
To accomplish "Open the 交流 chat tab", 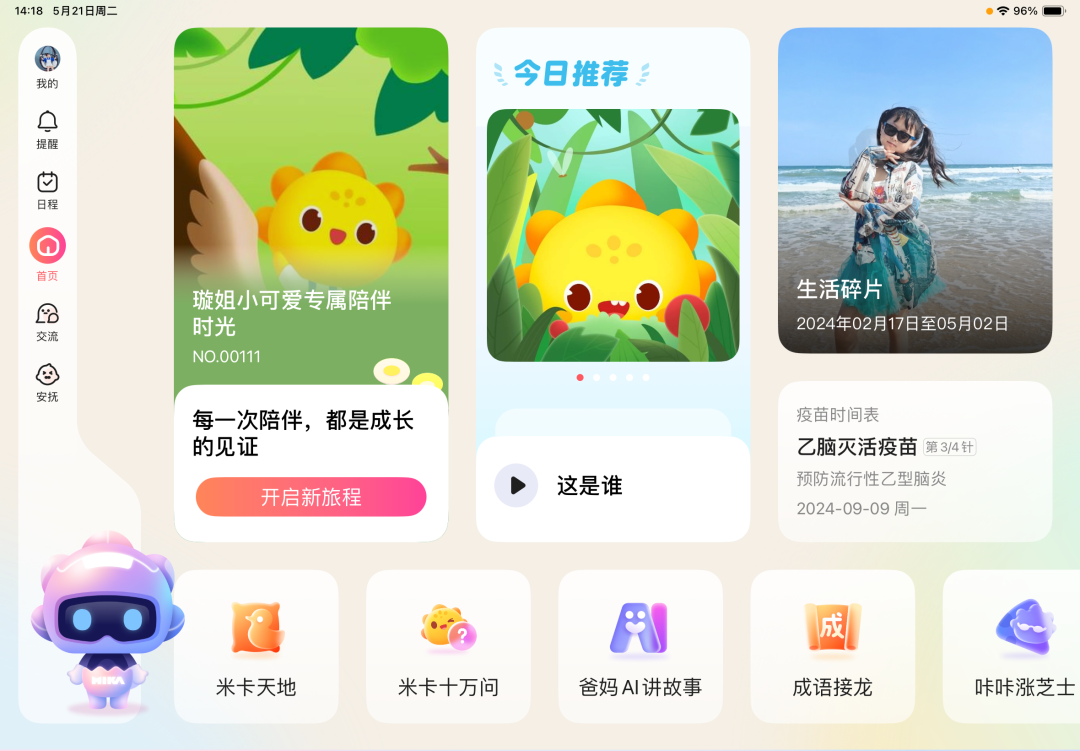I will click(47, 322).
